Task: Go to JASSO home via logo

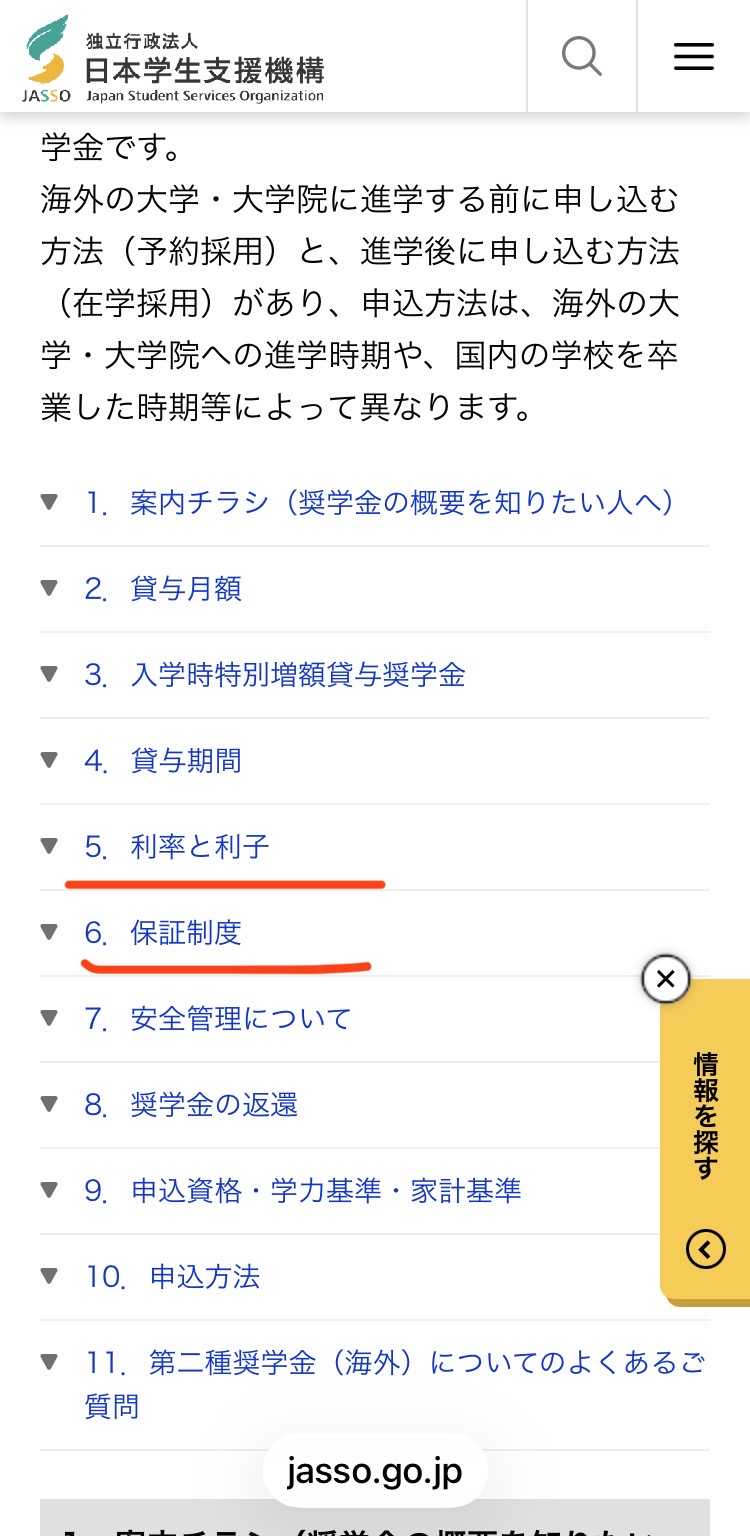Action: 174,59
